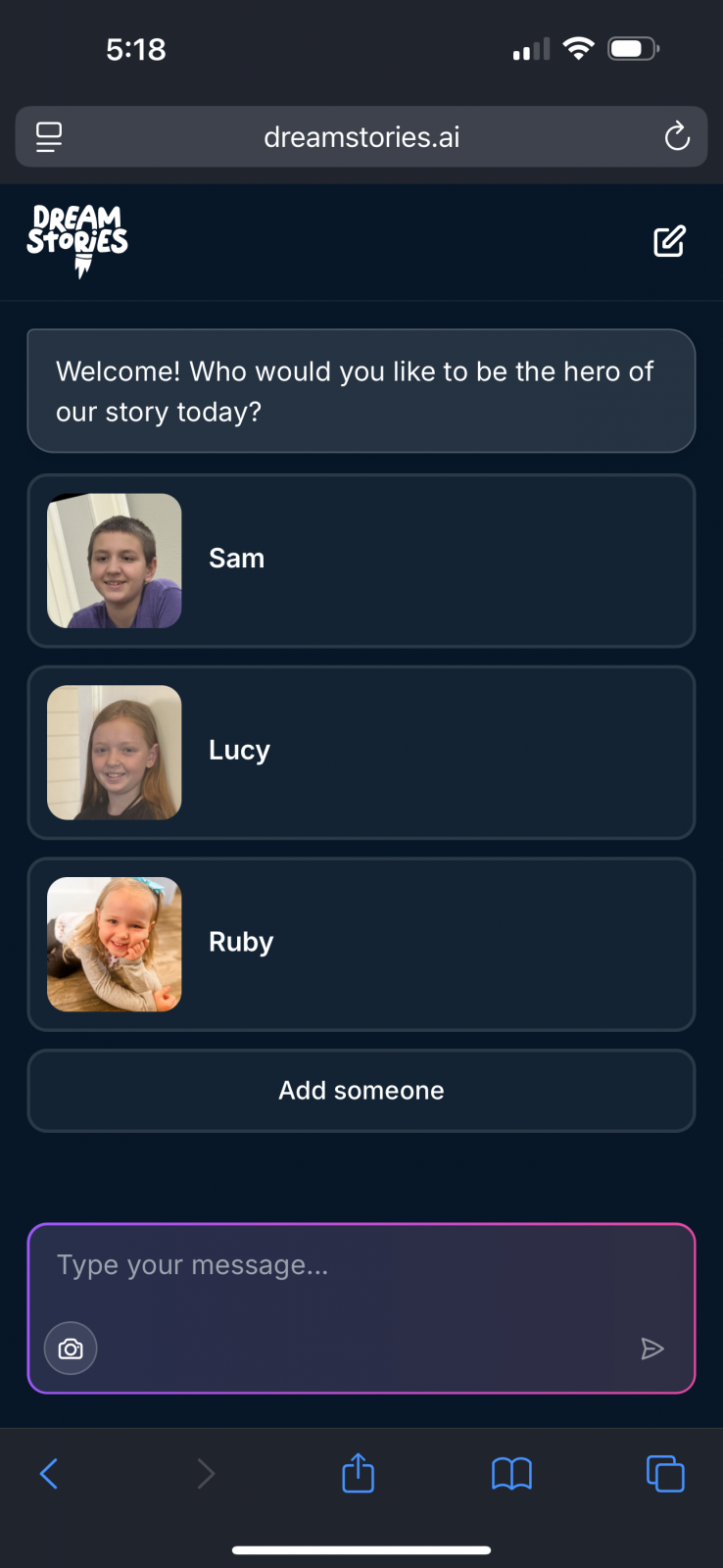
Task: Choose Sam as the story hero
Action: click(361, 561)
